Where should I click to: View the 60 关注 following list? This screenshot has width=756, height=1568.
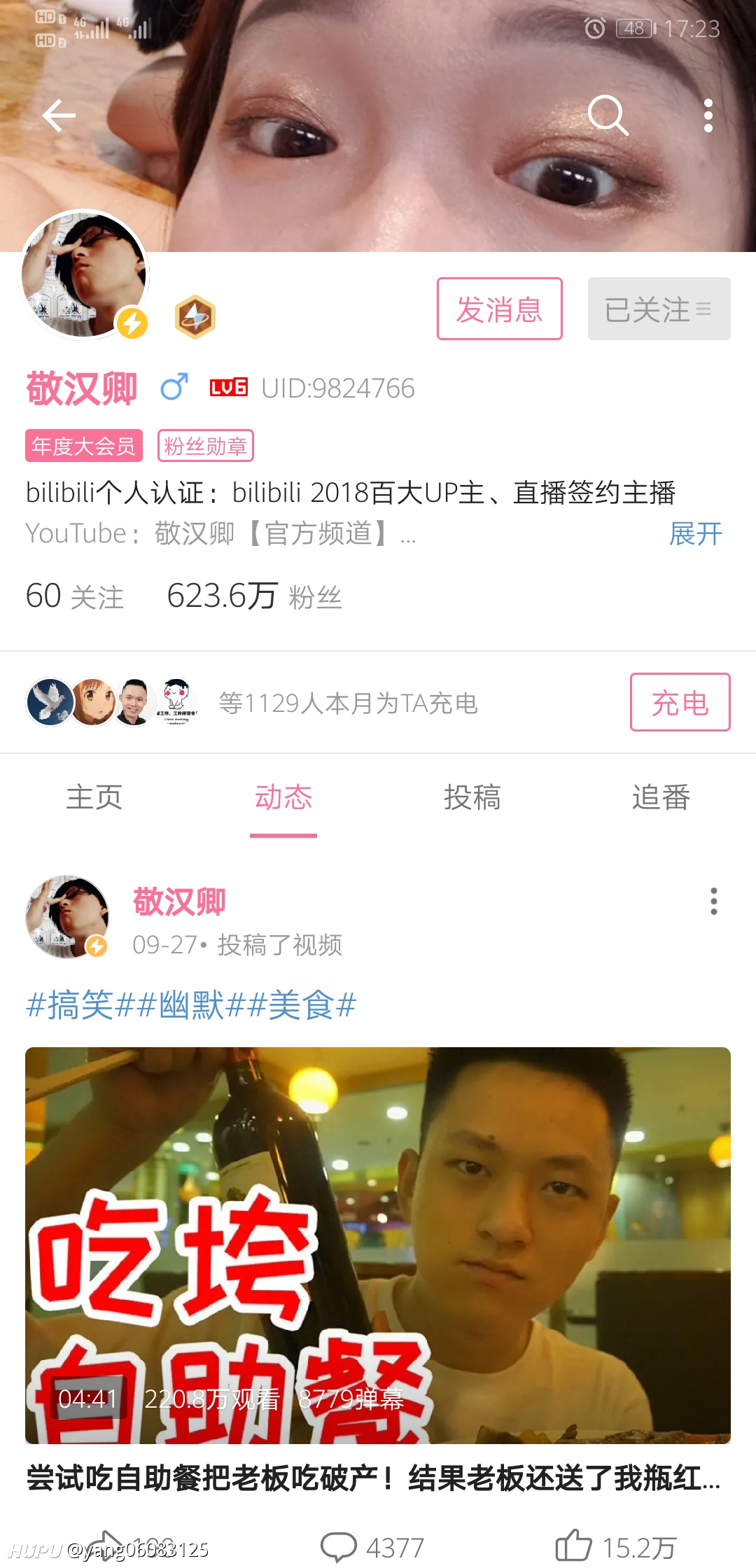(x=75, y=596)
